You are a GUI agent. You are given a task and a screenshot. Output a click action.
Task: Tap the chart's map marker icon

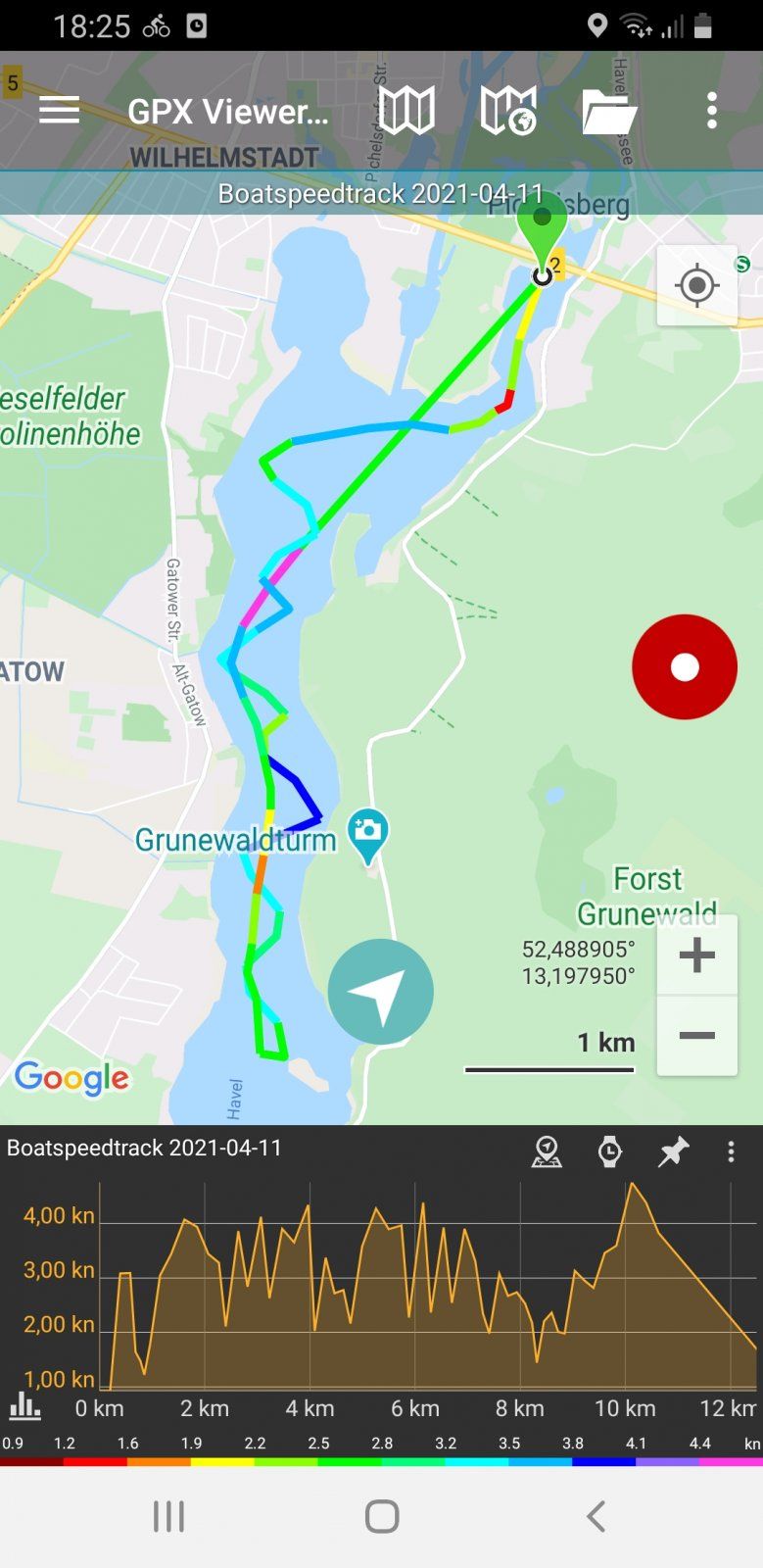tap(547, 1151)
